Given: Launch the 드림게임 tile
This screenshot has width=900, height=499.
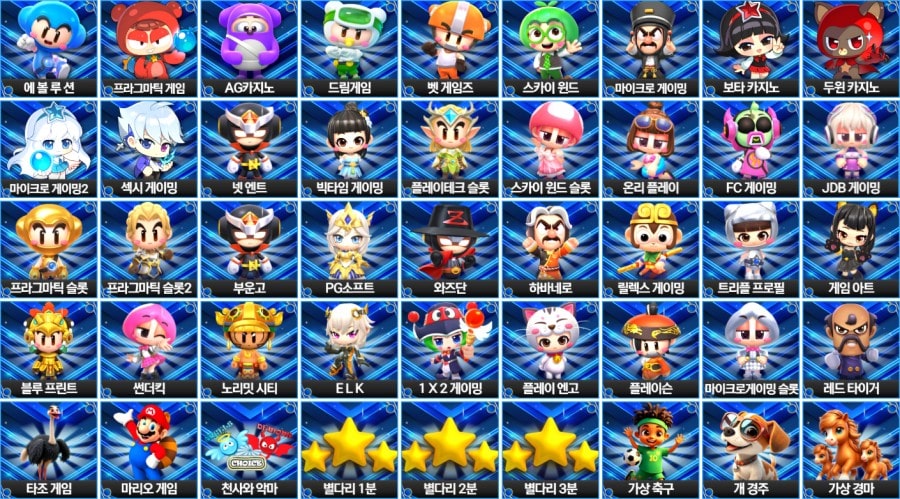Looking at the screenshot, I should (349, 48).
